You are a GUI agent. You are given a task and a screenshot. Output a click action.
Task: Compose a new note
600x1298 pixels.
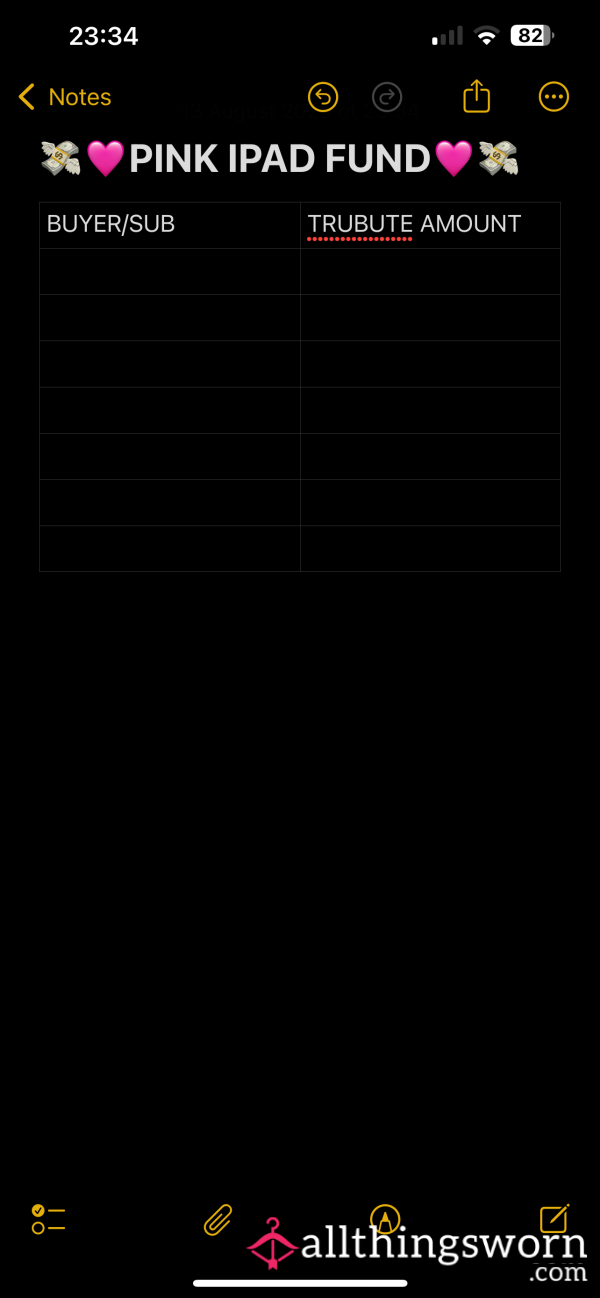tap(554, 1218)
